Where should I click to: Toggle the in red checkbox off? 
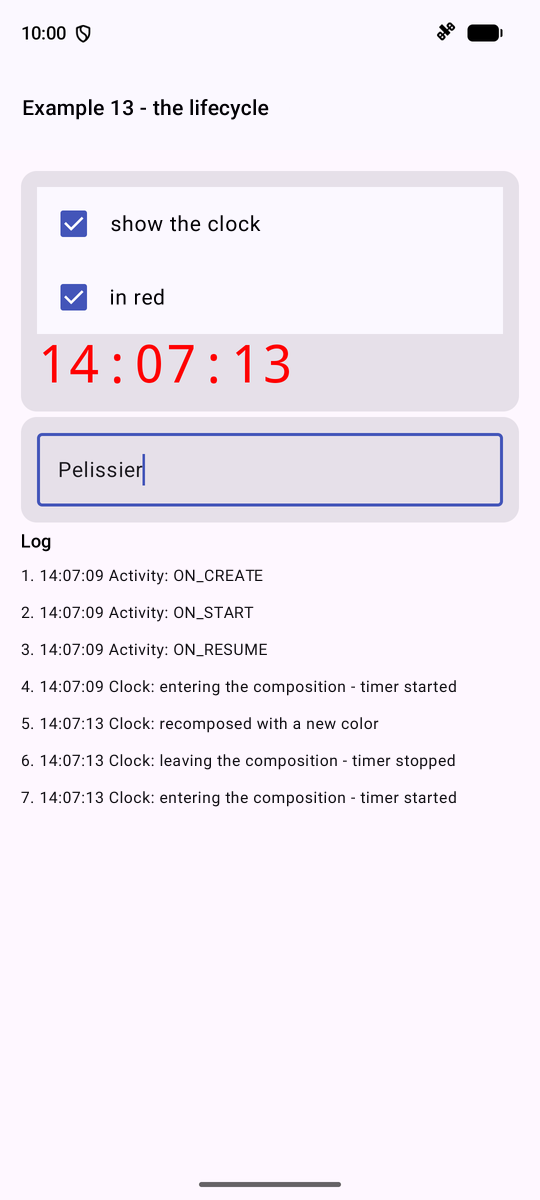click(x=74, y=297)
